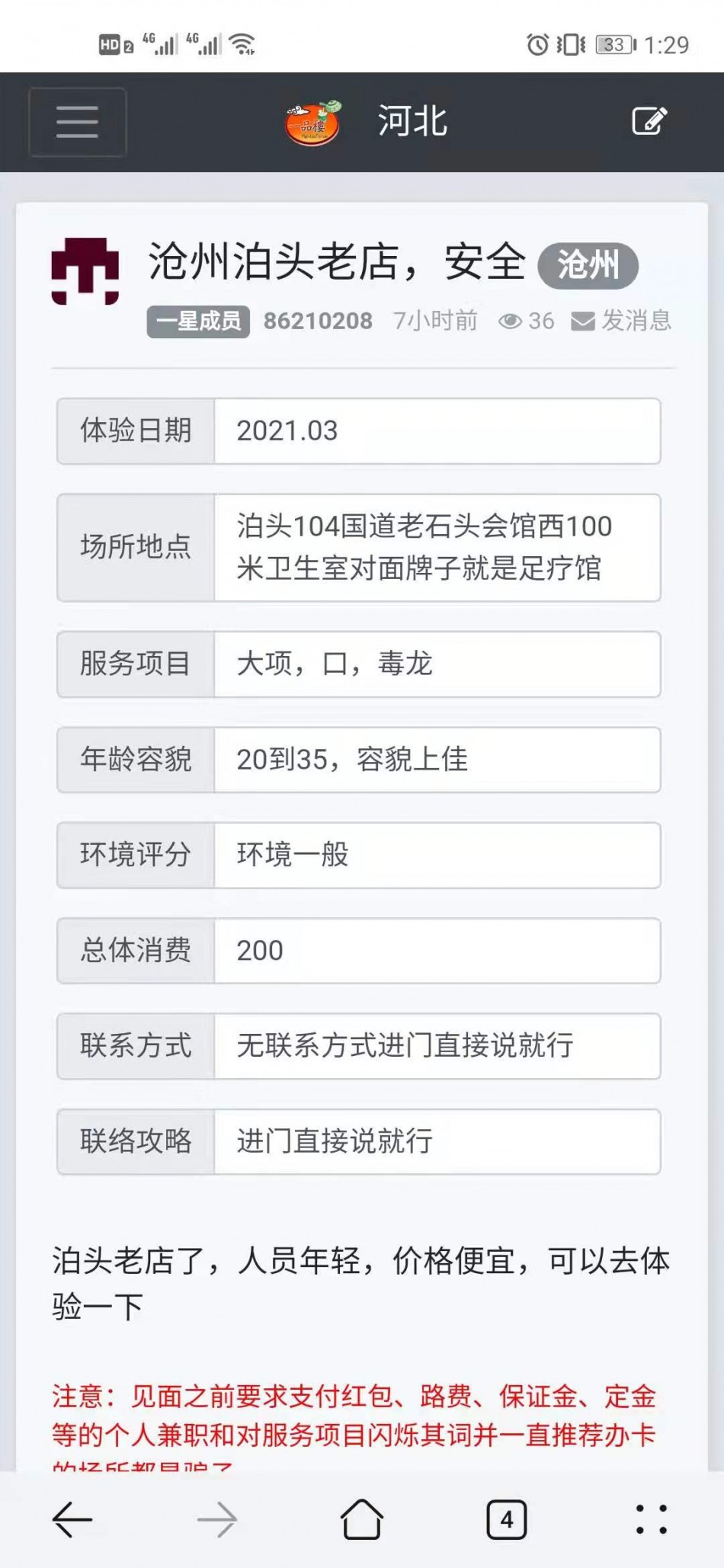Open the 沧州 city tag

[x=588, y=265]
